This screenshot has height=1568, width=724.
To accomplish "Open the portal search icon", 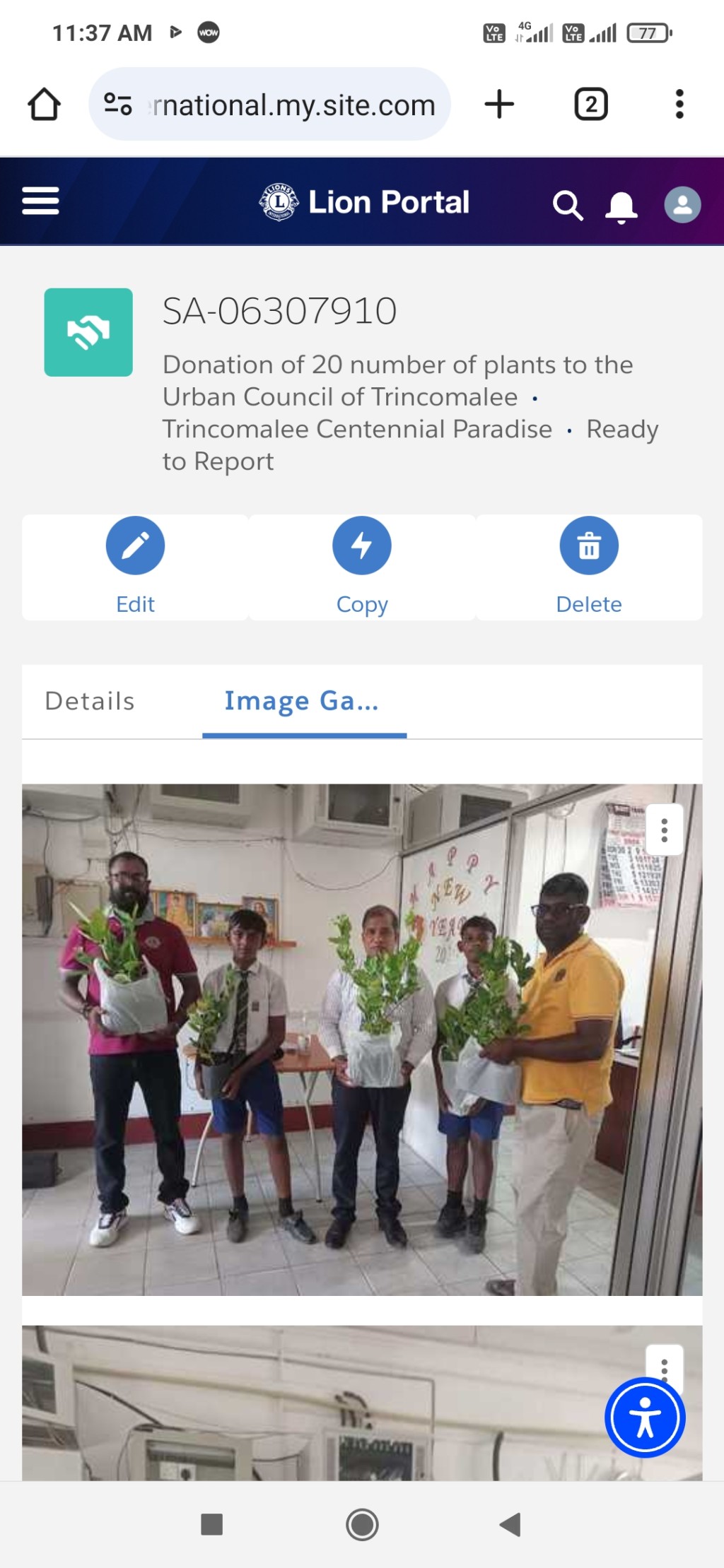I will [x=567, y=205].
